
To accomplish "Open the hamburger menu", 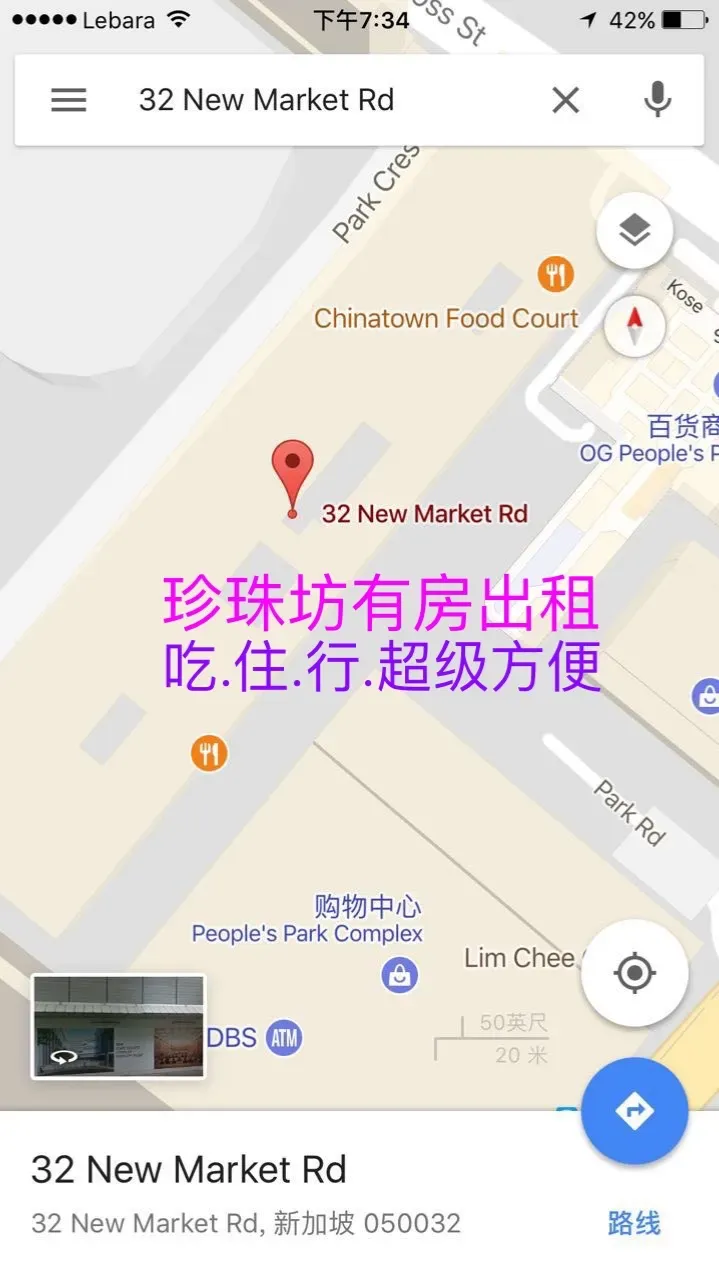I will pos(68,100).
